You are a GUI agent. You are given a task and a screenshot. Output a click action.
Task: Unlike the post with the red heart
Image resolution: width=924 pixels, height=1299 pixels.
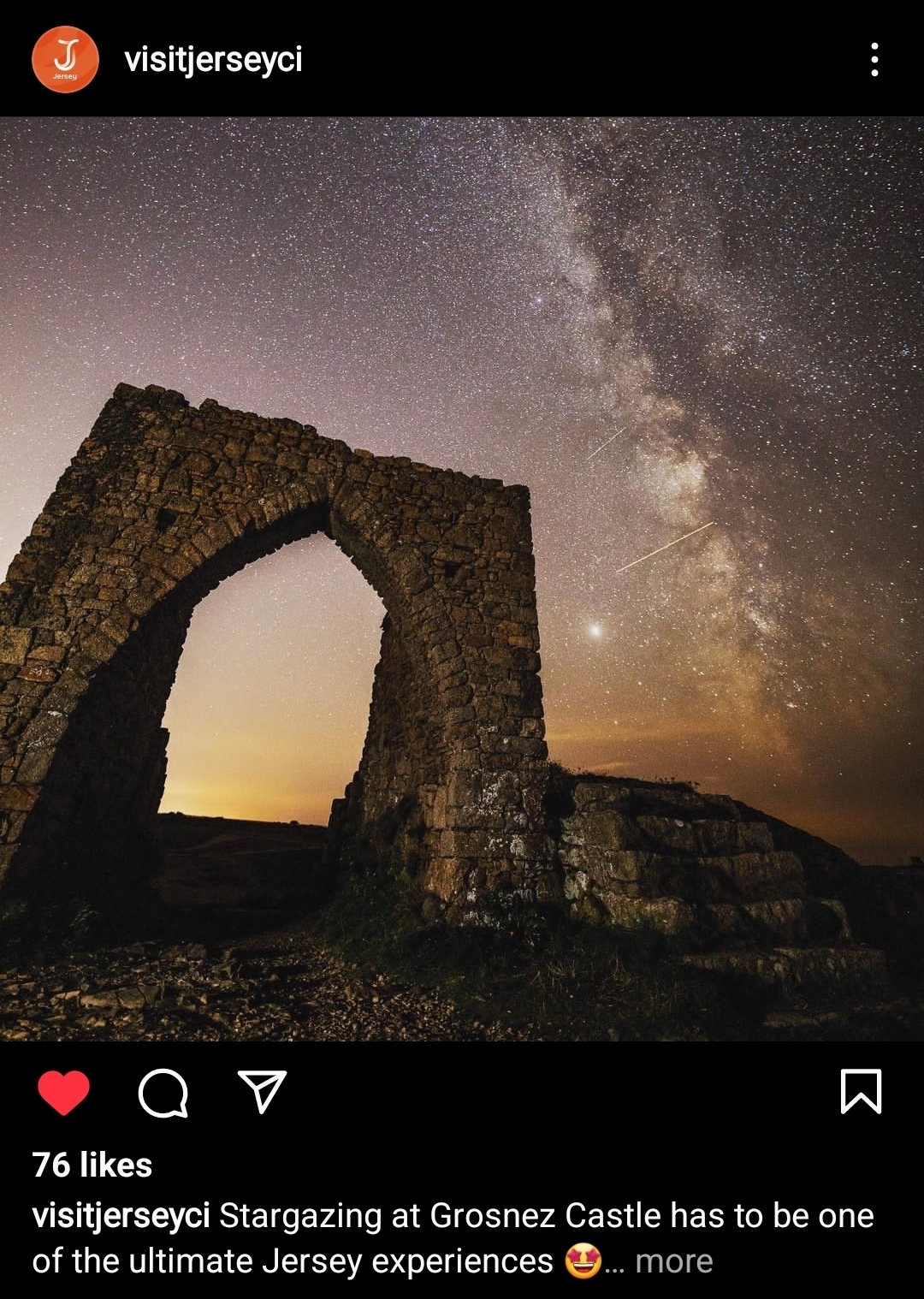63,1092
